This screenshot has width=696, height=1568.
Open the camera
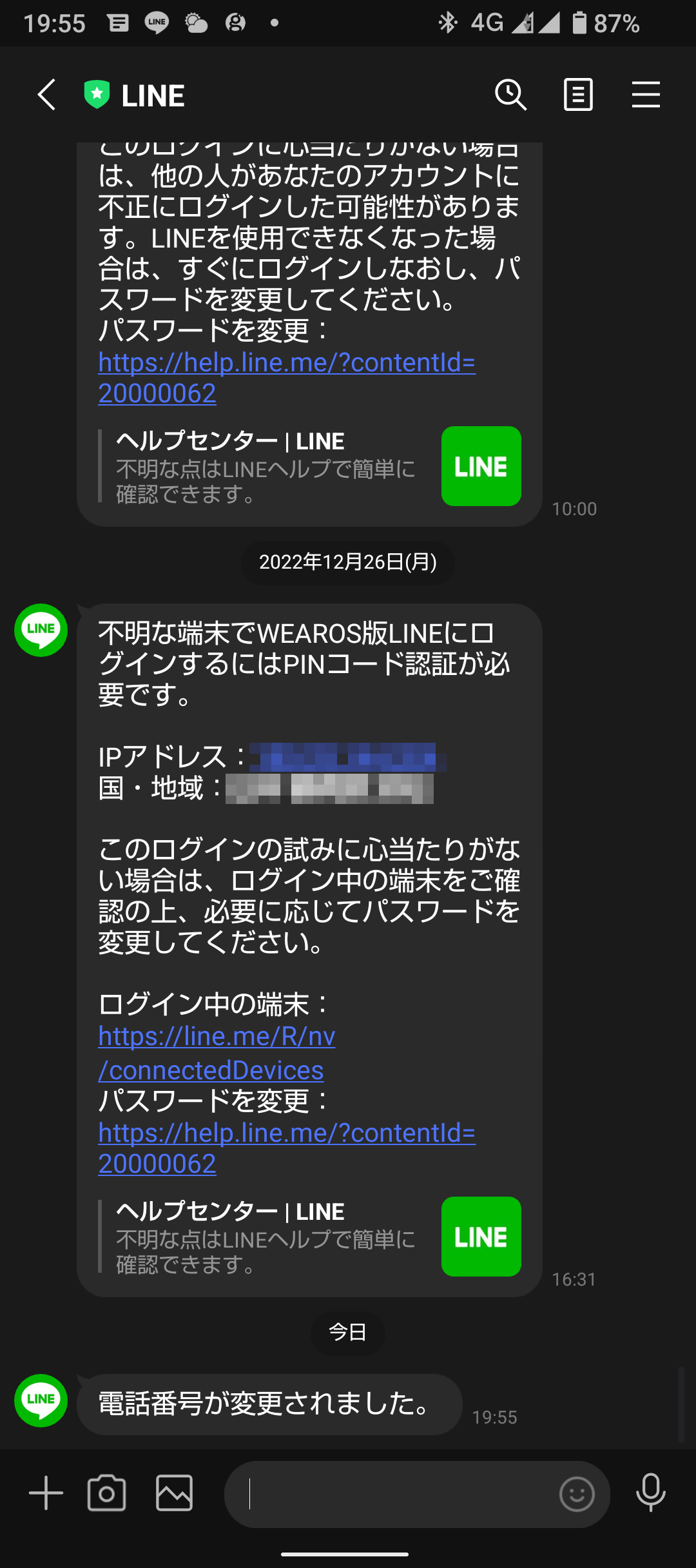[107, 1493]
